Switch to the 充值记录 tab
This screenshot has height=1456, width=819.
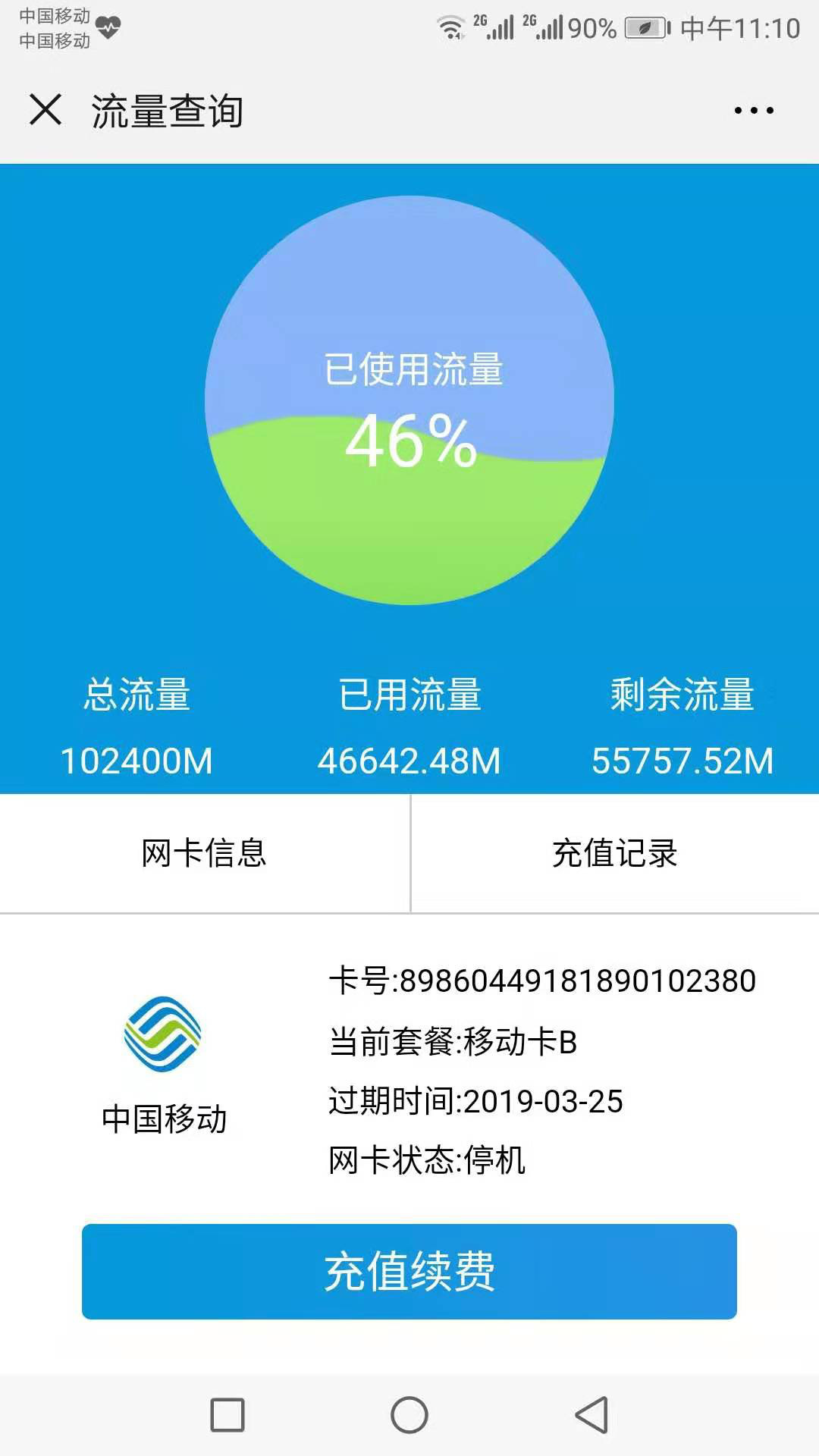pyautogui.click(x=615, y=853)
